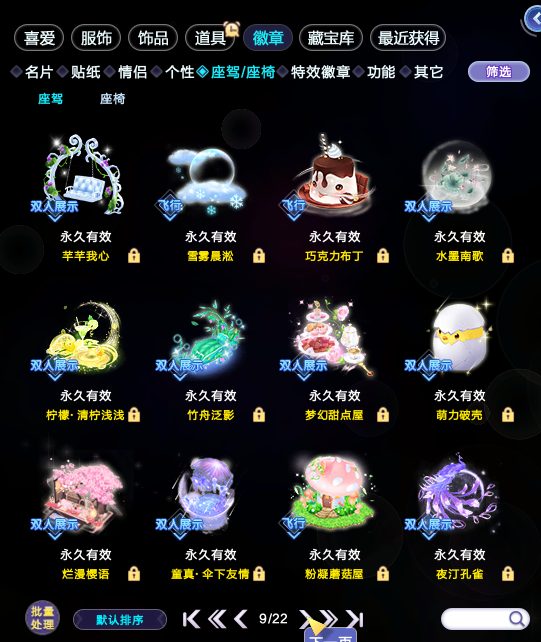Switch to 最近获得 tab
541x642 pixels.
coord(408,38)
